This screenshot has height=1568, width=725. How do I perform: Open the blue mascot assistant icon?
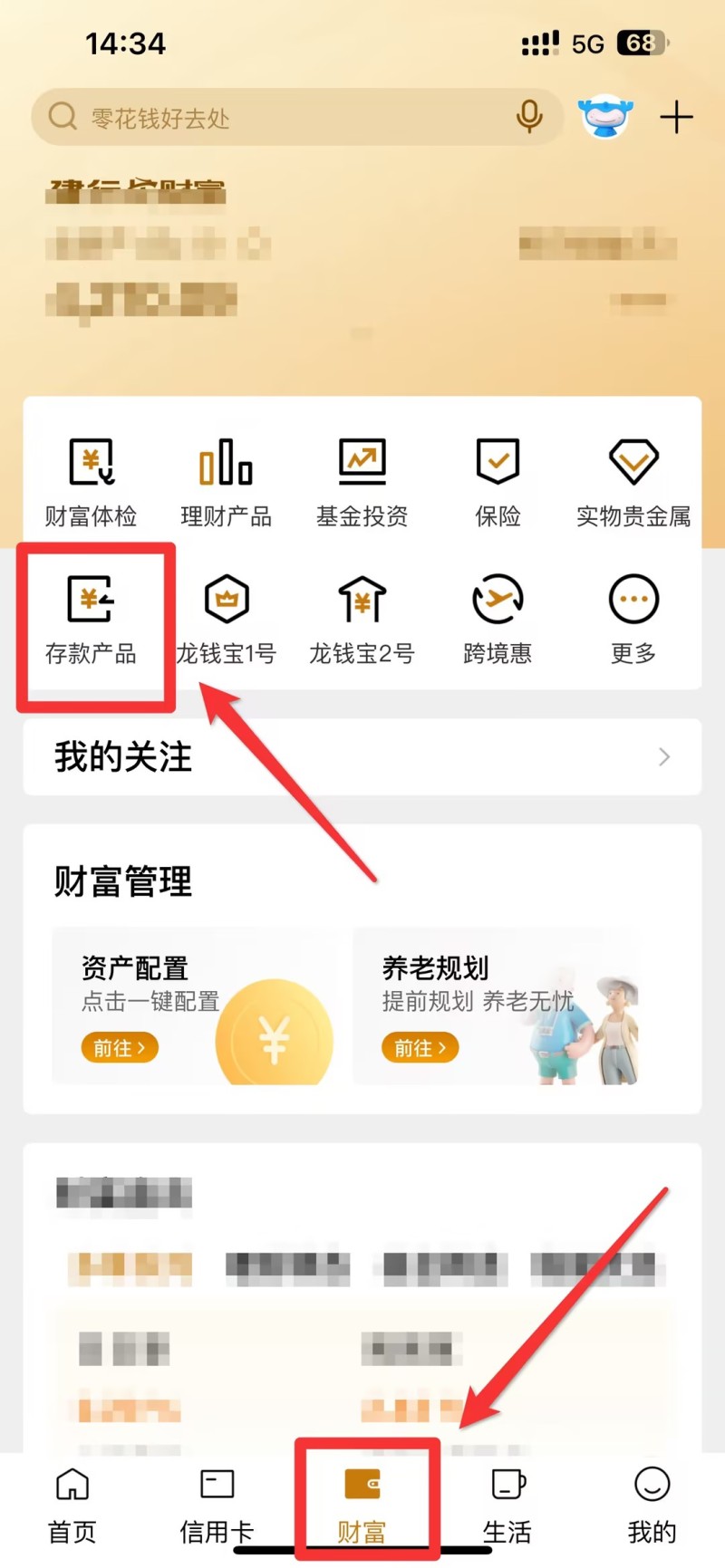pyautogui.click(x=605, y=117)
